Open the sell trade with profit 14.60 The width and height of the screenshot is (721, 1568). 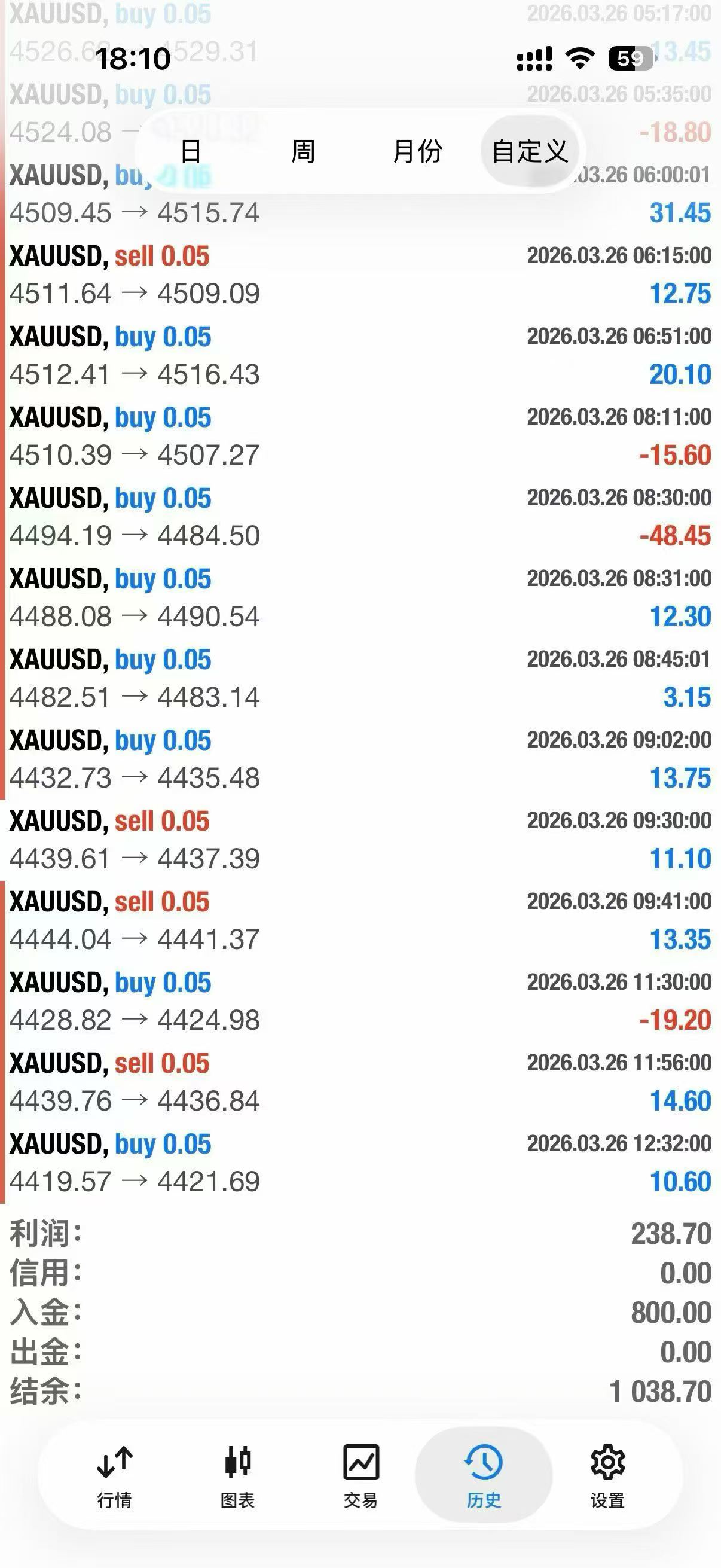click(360, 1082)
